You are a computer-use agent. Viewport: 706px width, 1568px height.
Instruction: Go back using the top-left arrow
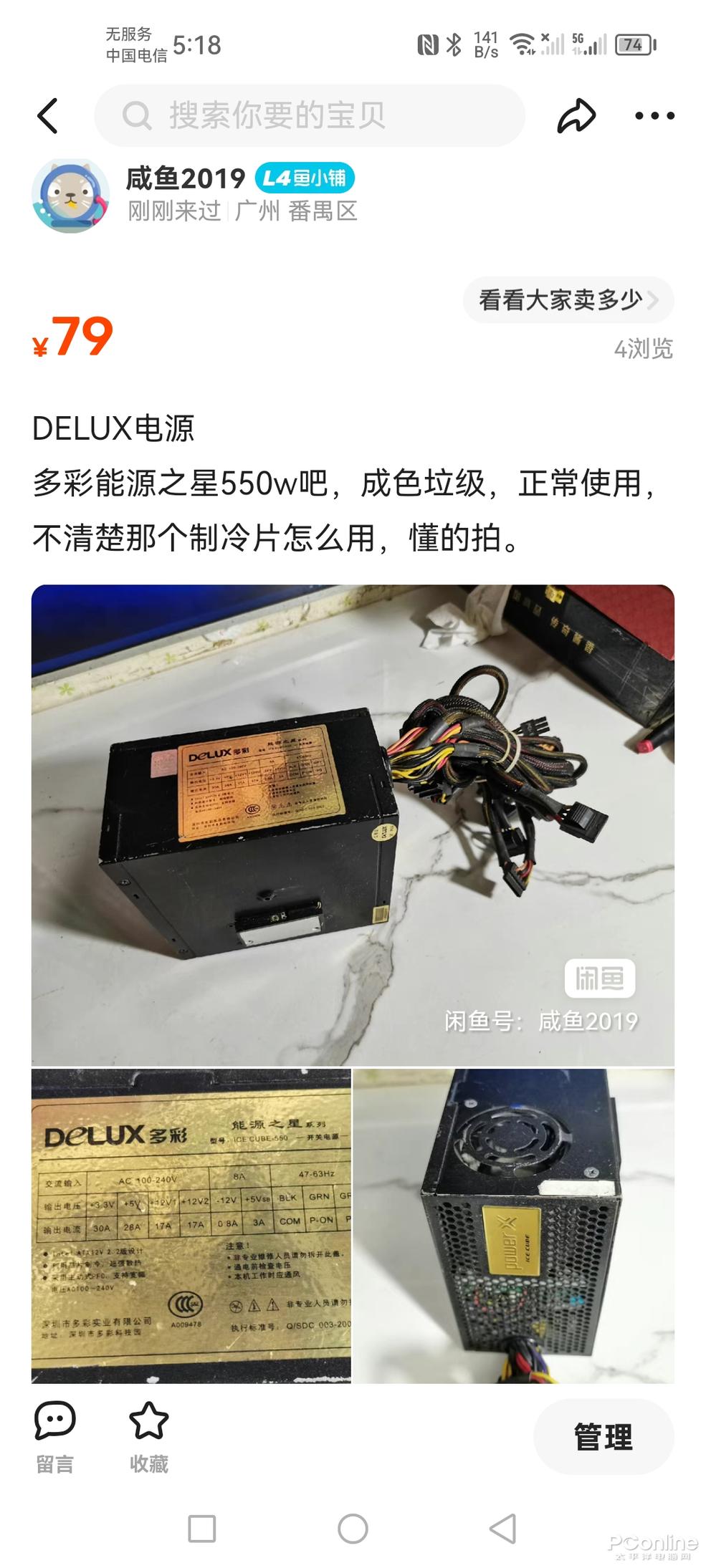click(x=47, y=116)
